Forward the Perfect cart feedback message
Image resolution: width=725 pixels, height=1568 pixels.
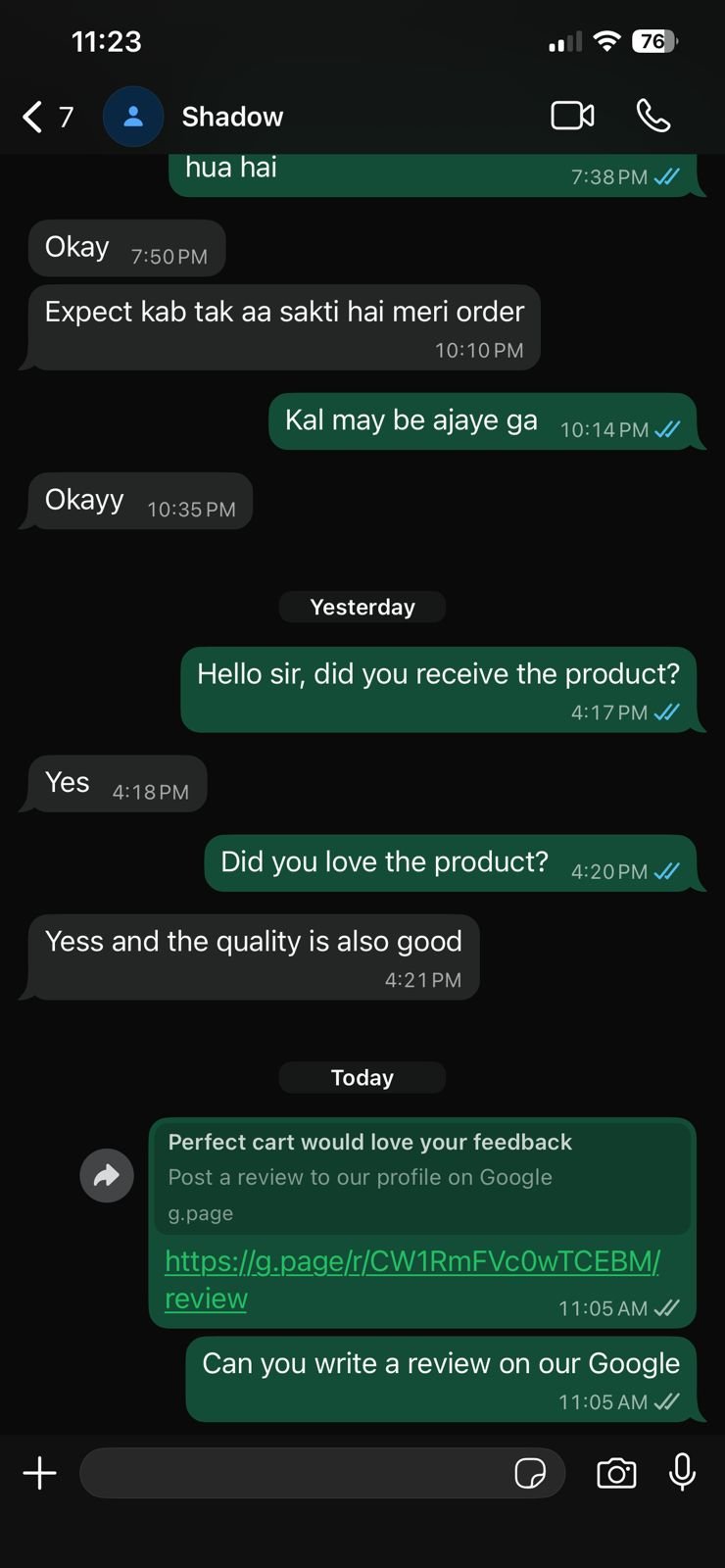point(107,1175)
